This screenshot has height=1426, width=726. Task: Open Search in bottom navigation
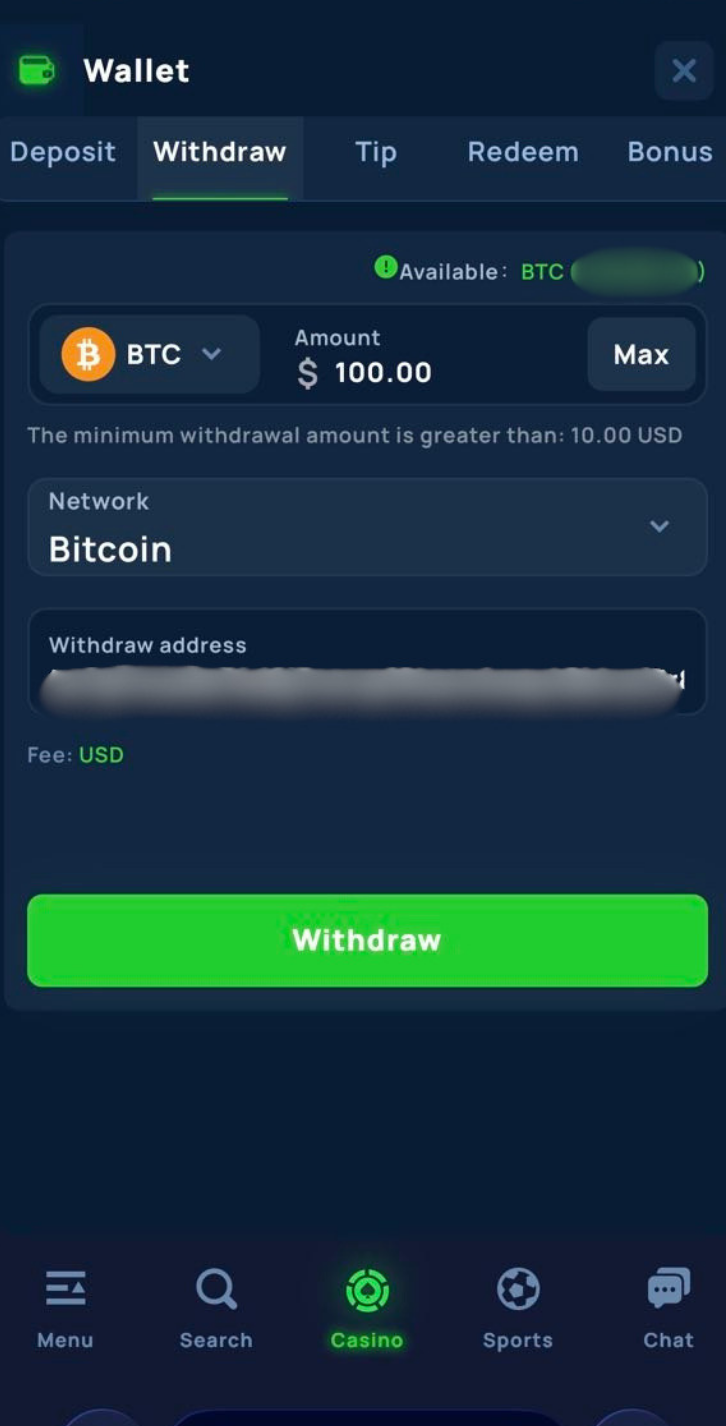pos(216,1309)
